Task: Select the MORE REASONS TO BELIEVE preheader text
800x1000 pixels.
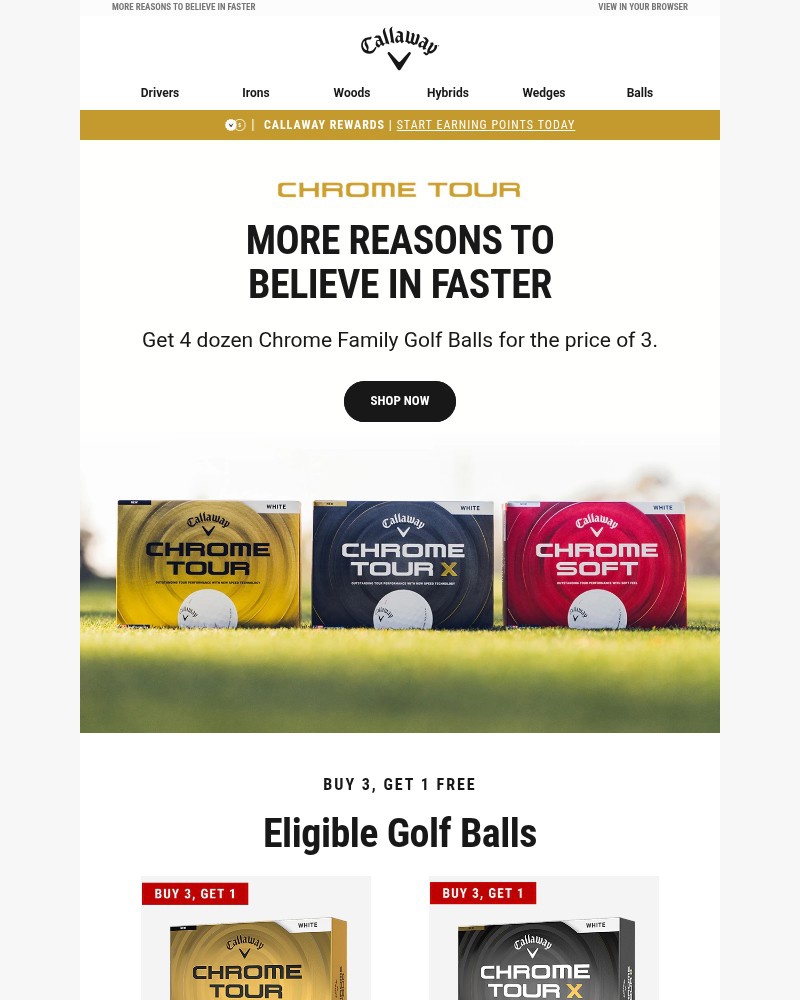Action: point(183,7)
